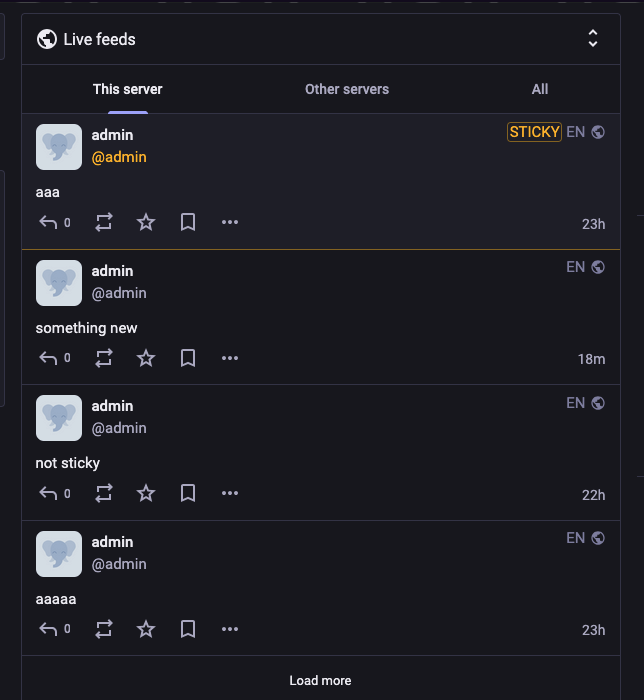Boost the 'aaa' post
644x700 pixels.
pyautogui.click(x=104, y=222)
